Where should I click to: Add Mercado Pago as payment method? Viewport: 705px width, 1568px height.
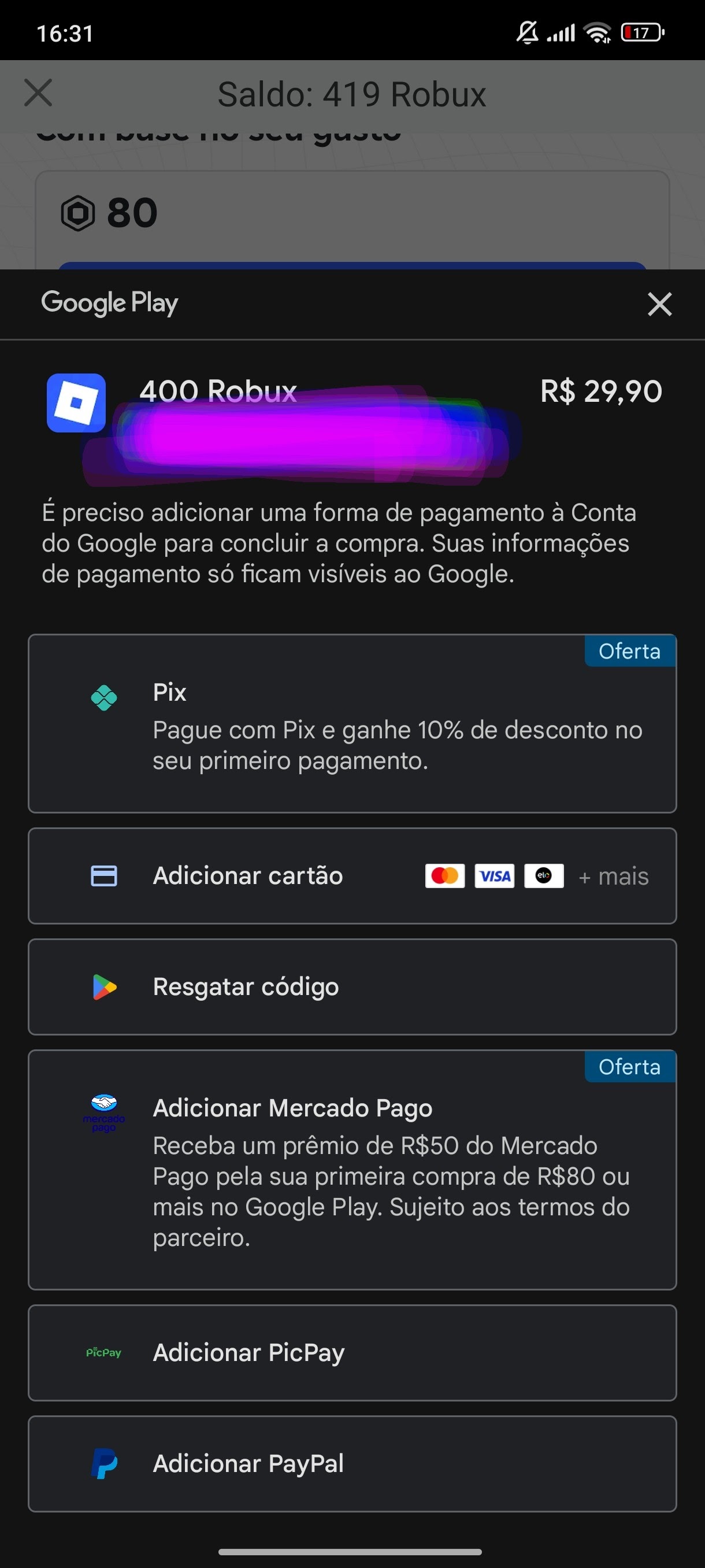coord(352,1168)
